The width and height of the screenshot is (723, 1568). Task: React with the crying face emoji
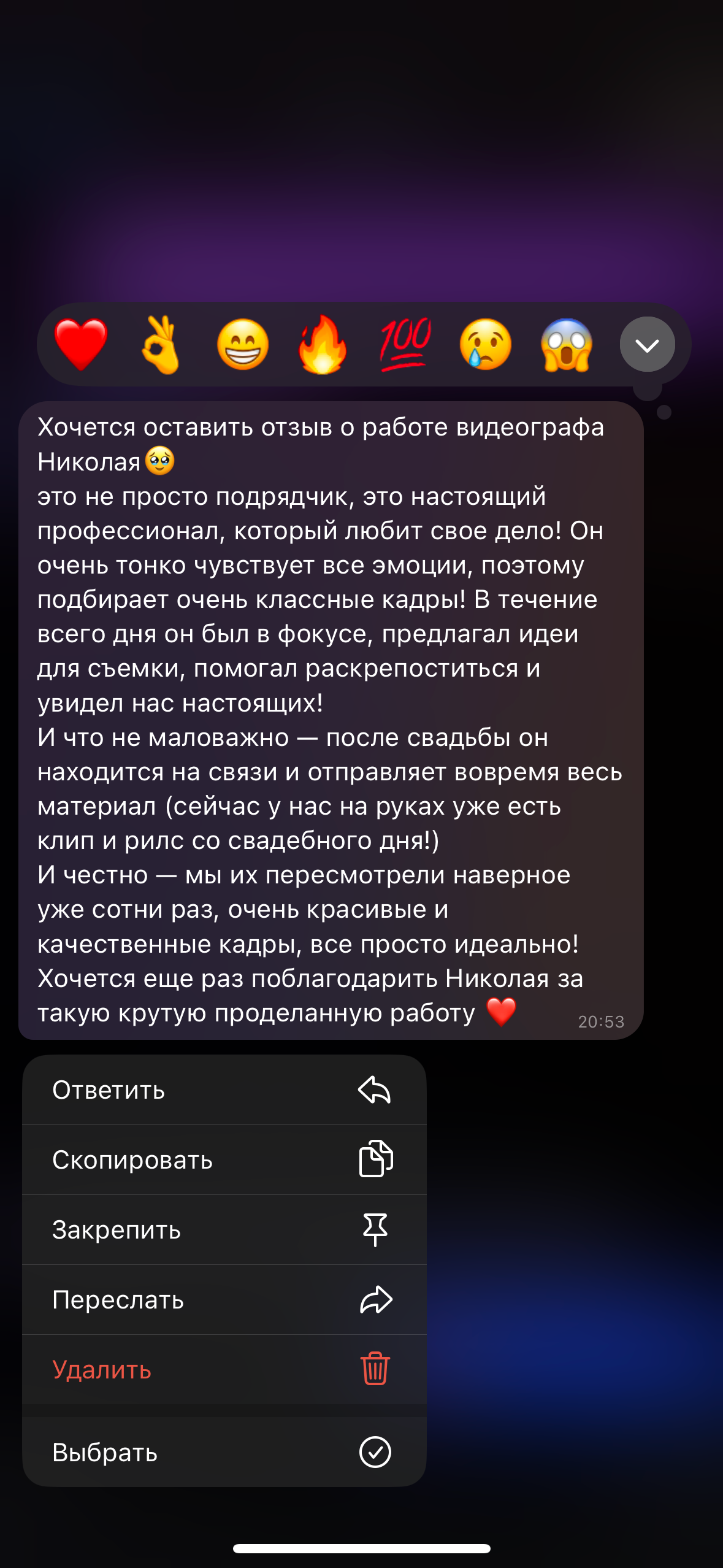coord(486,345)
